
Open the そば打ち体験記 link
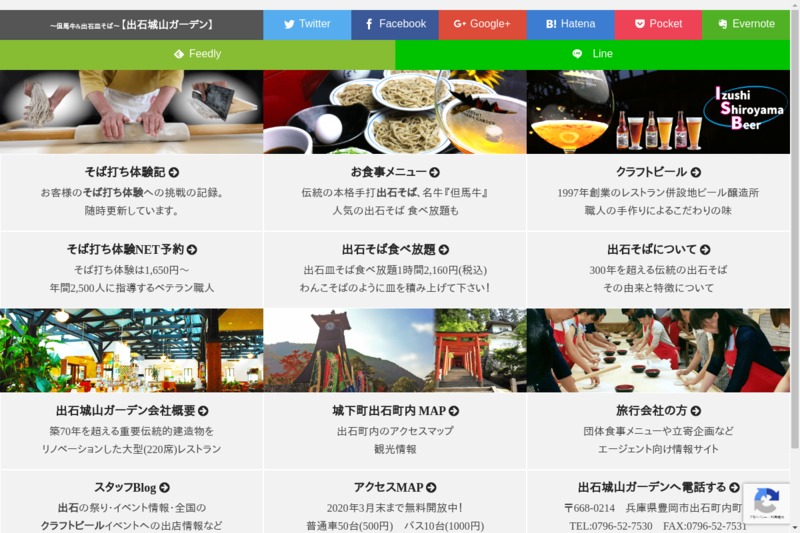(131, 172)
